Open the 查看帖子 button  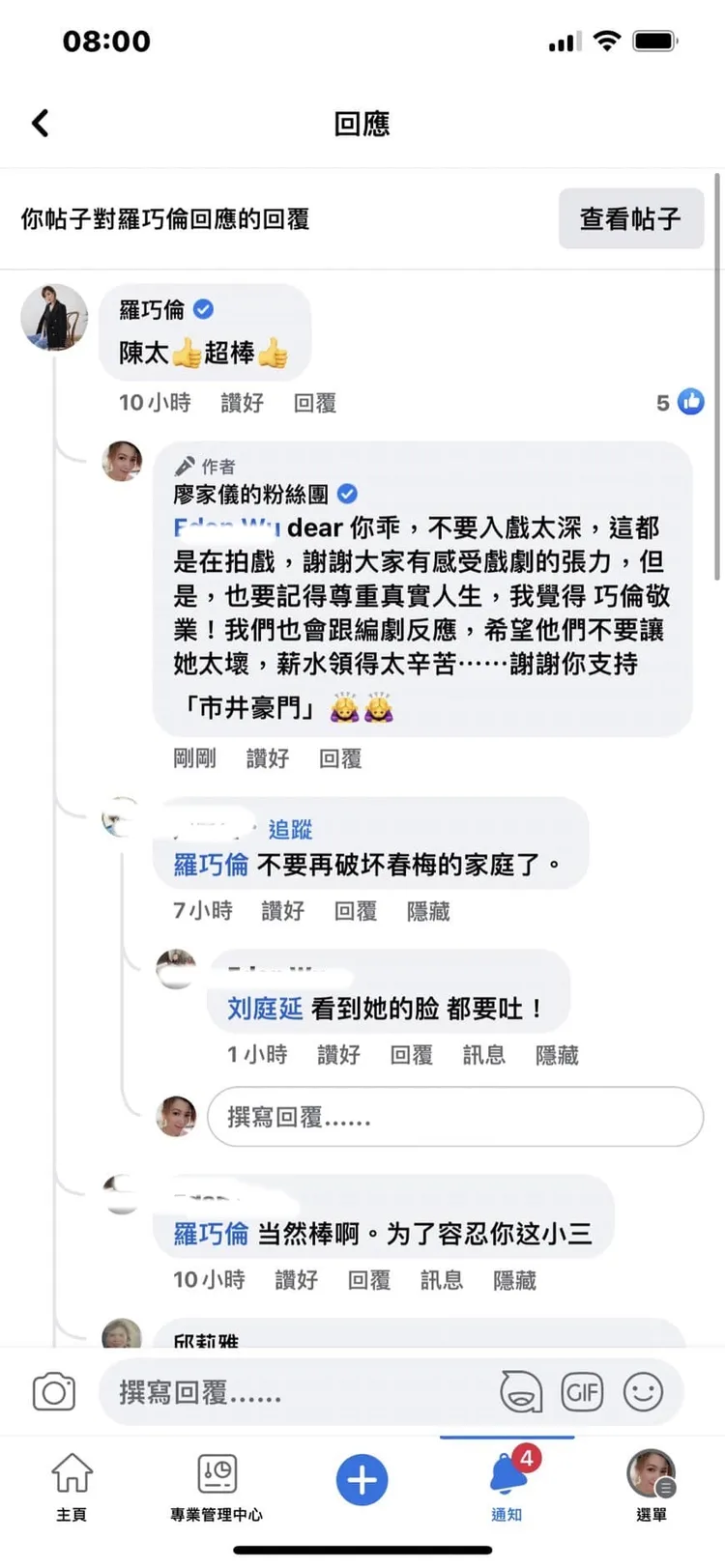(x=630, y=219)
